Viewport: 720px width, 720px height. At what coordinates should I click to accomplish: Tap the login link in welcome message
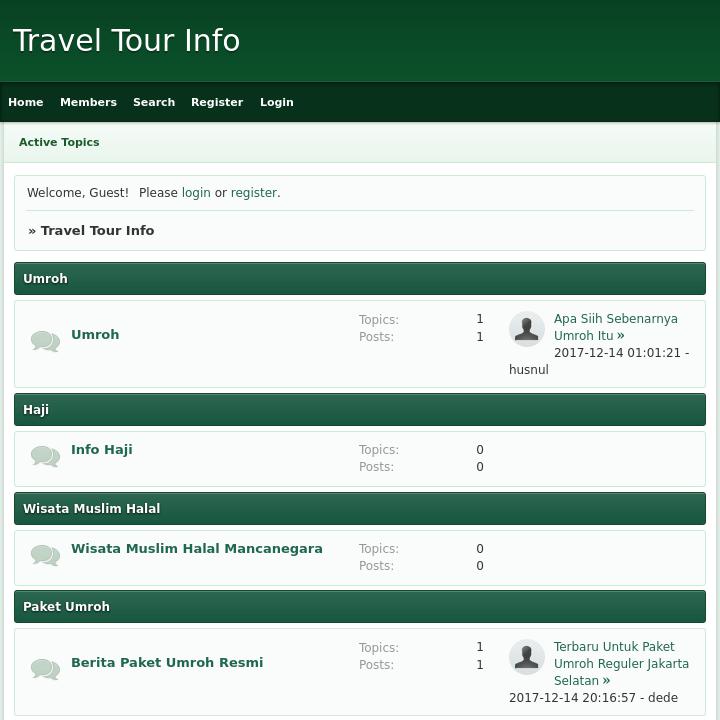196,192
